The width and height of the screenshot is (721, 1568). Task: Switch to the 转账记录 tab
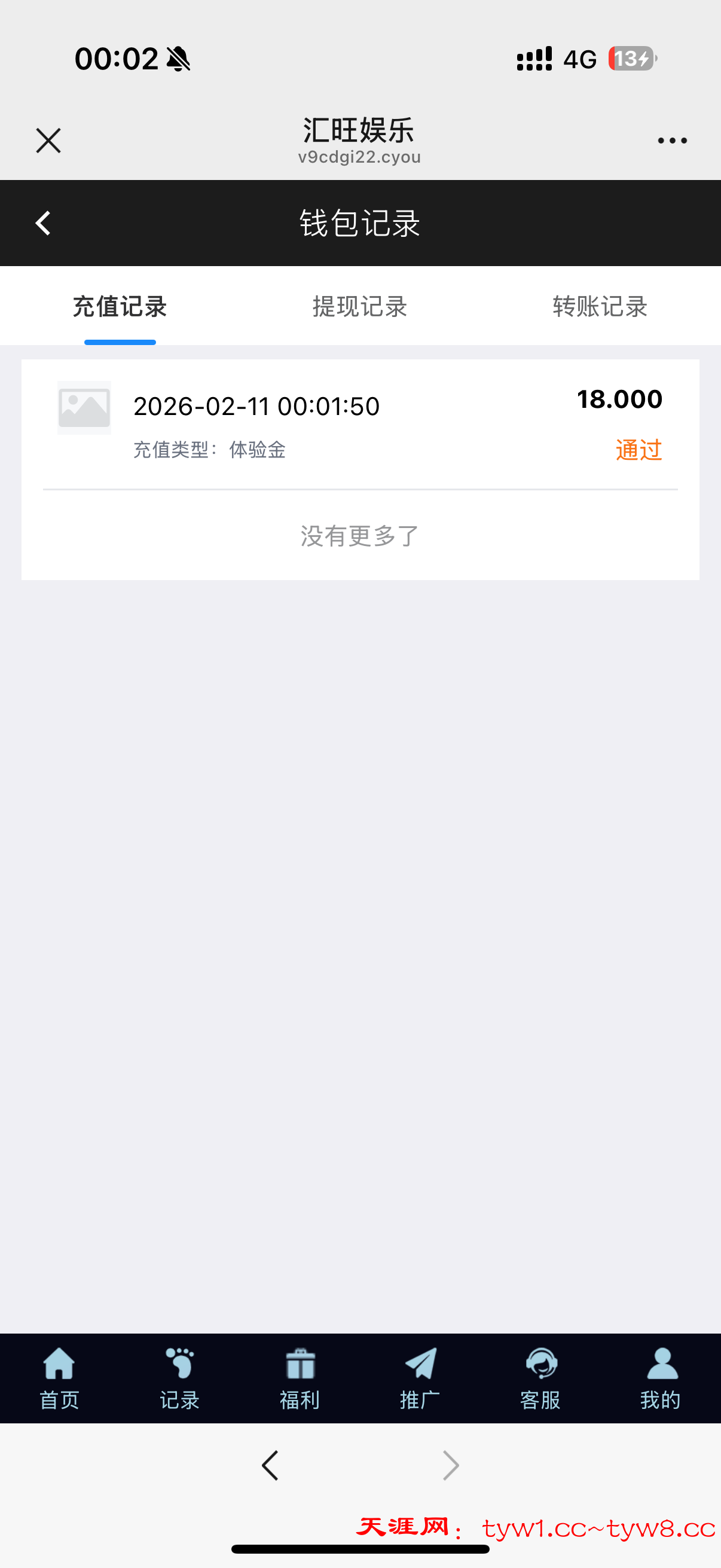[x=600, y=306]
